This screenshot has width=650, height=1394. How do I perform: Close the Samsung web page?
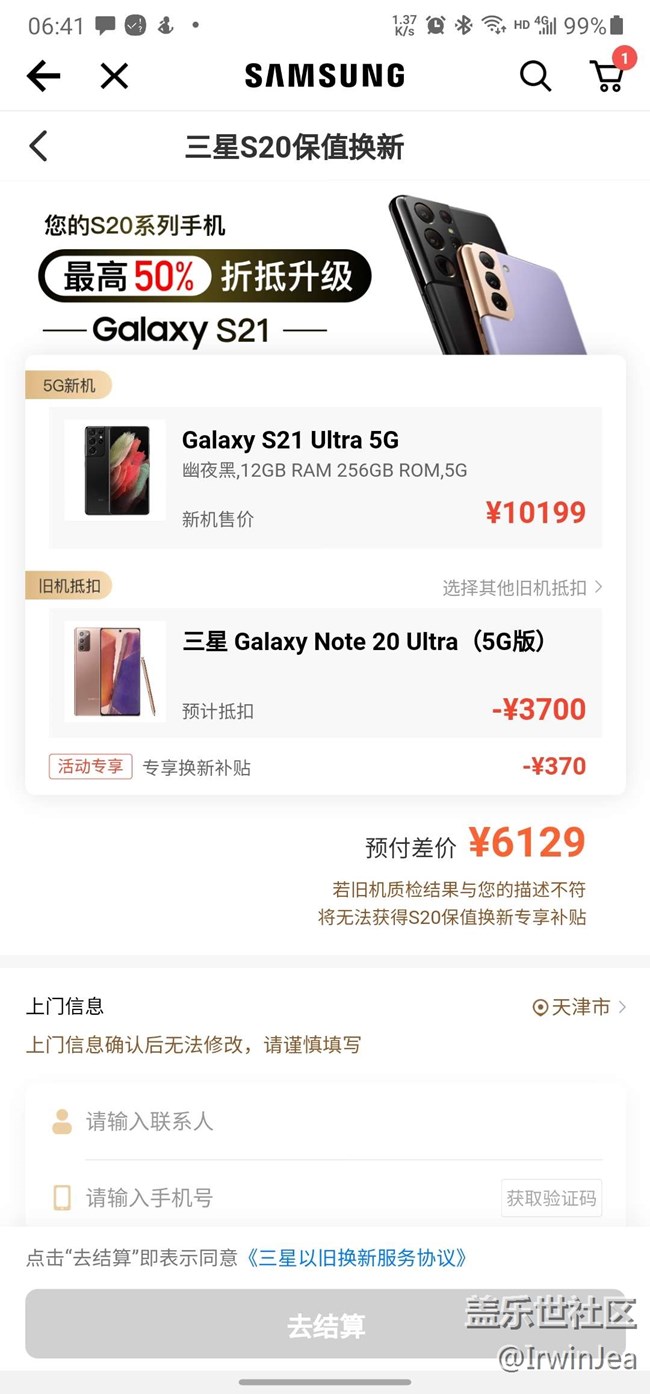pos(114,76)
